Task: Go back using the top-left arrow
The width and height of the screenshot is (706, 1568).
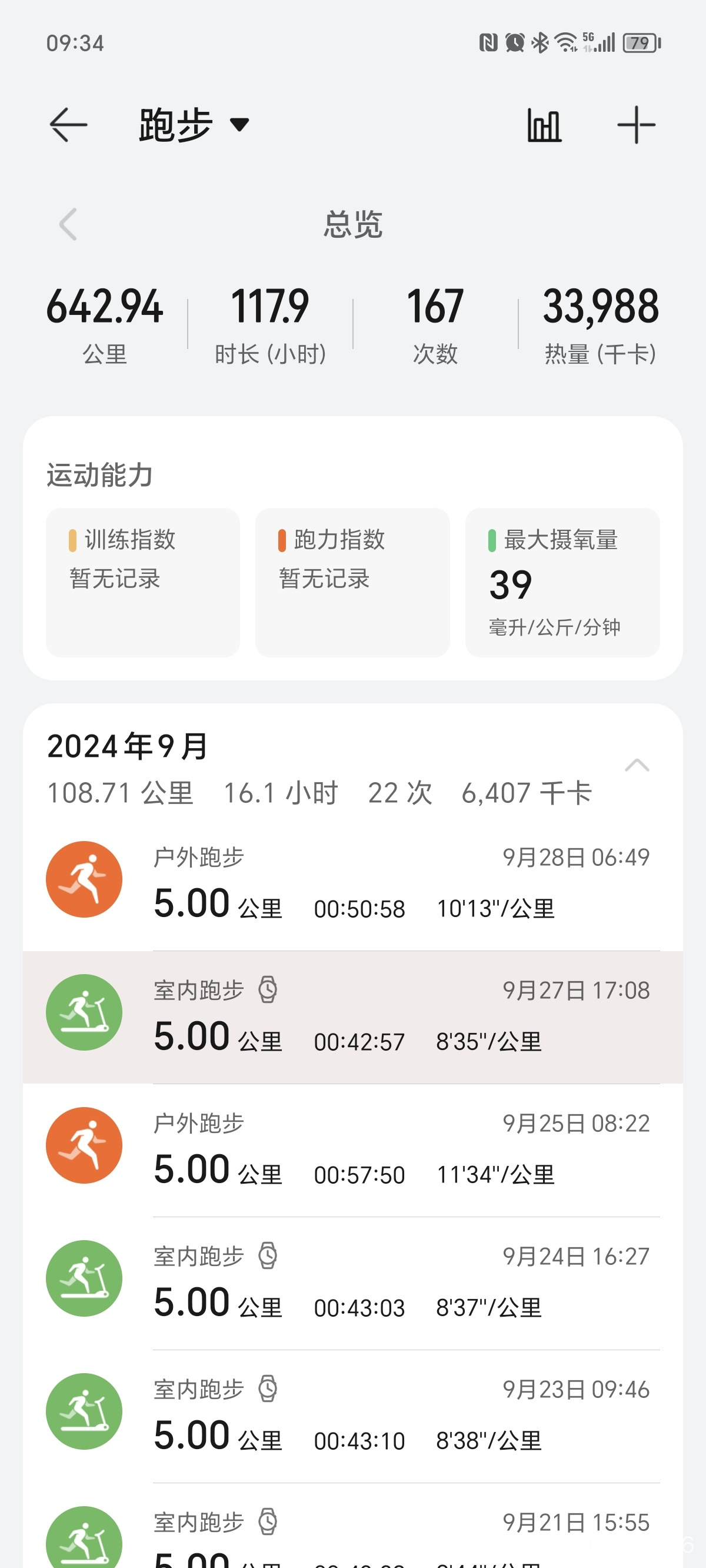Action: click(68, 125)
